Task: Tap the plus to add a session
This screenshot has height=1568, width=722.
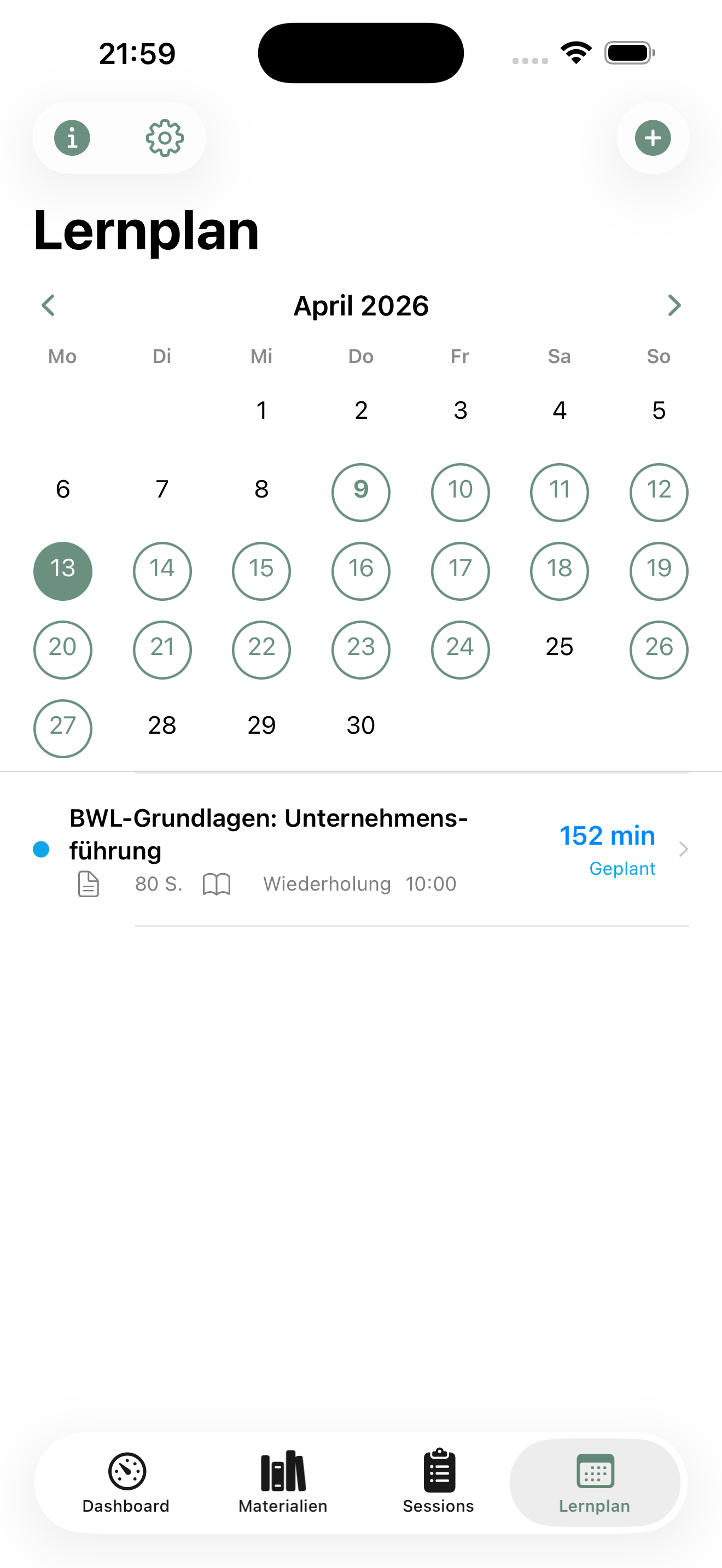Action: coord(652,138)
